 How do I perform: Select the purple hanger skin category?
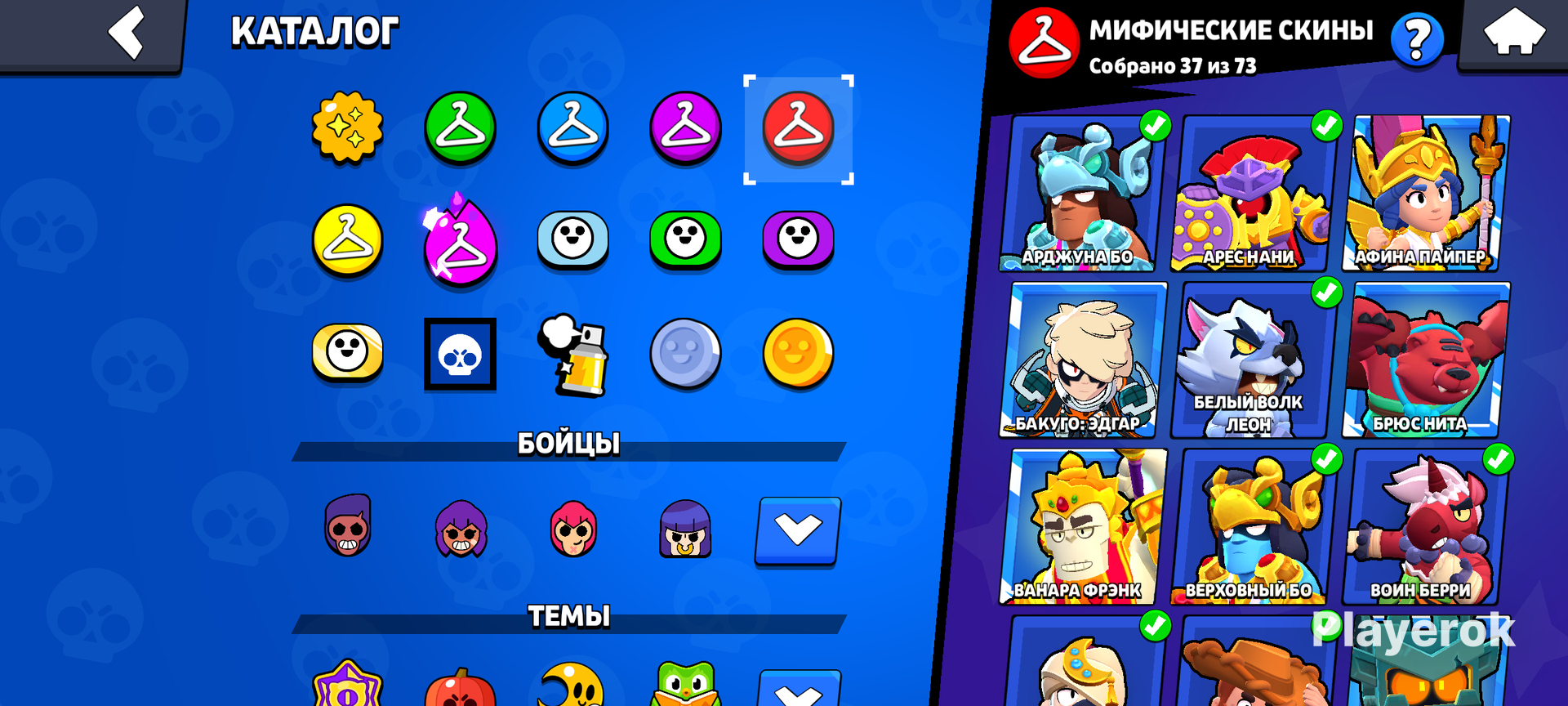[685, 128]
